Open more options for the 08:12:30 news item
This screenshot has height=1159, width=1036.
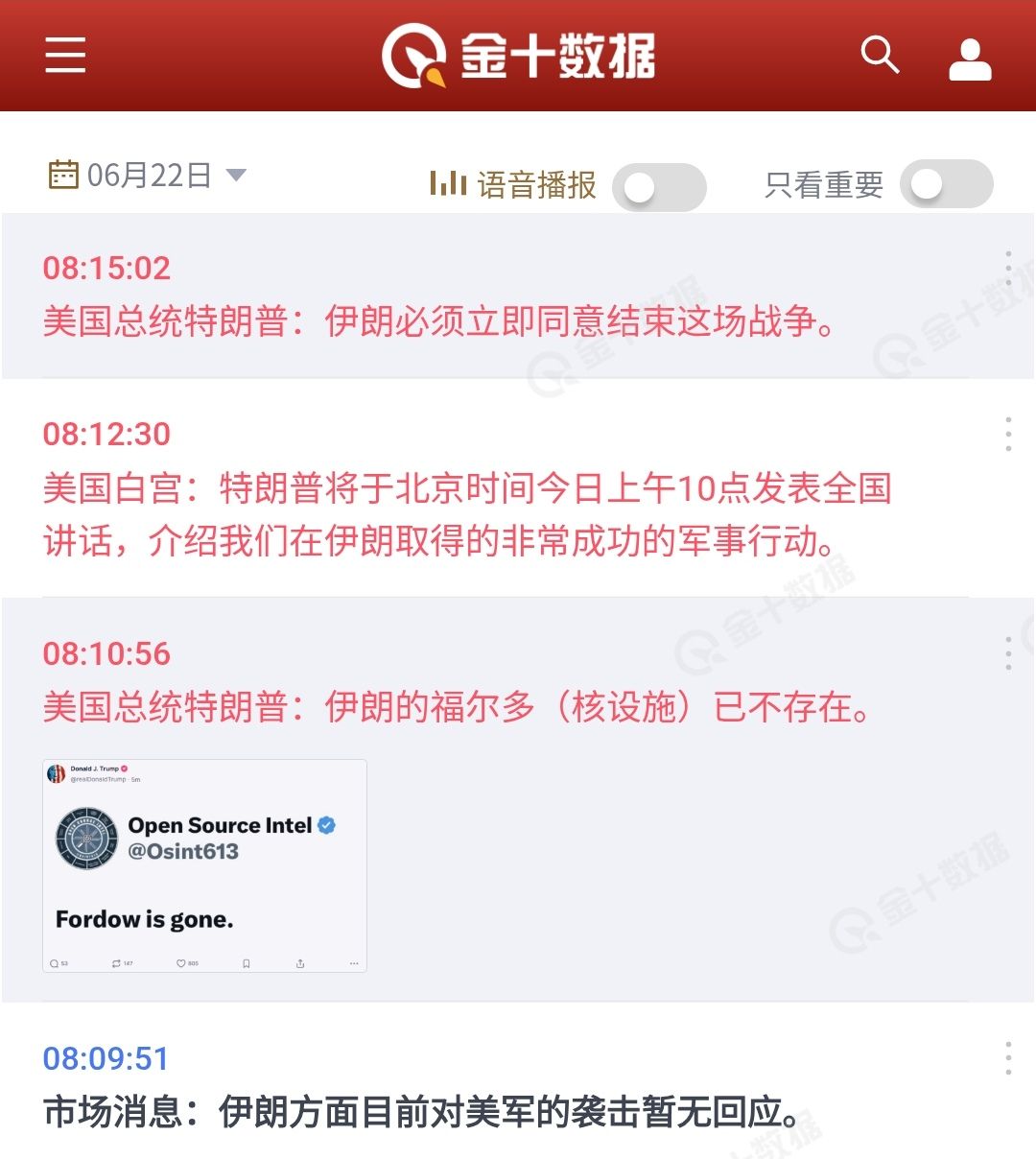(x=1008, y=435)
